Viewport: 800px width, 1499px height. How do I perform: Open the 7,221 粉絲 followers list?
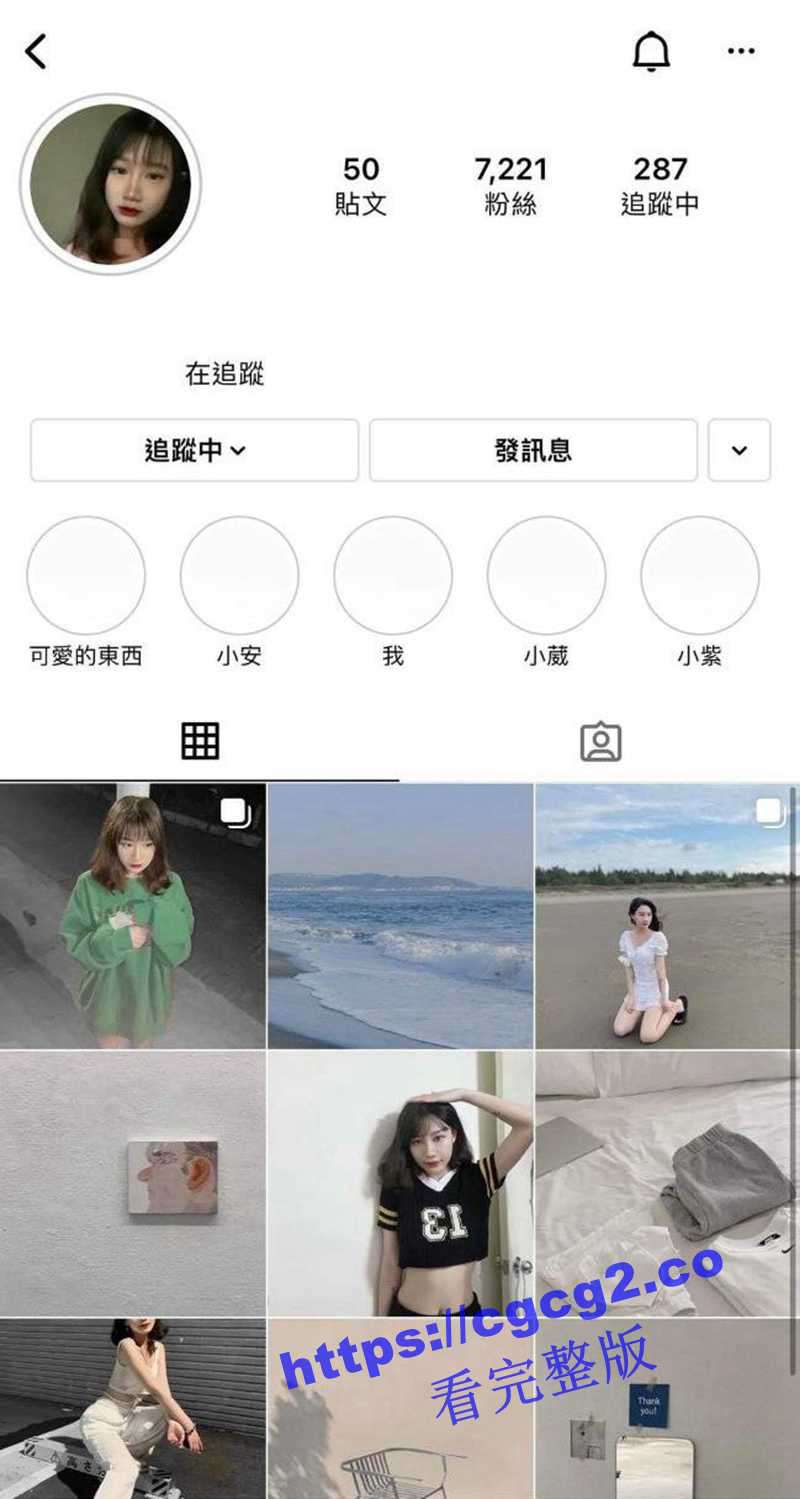511,185
